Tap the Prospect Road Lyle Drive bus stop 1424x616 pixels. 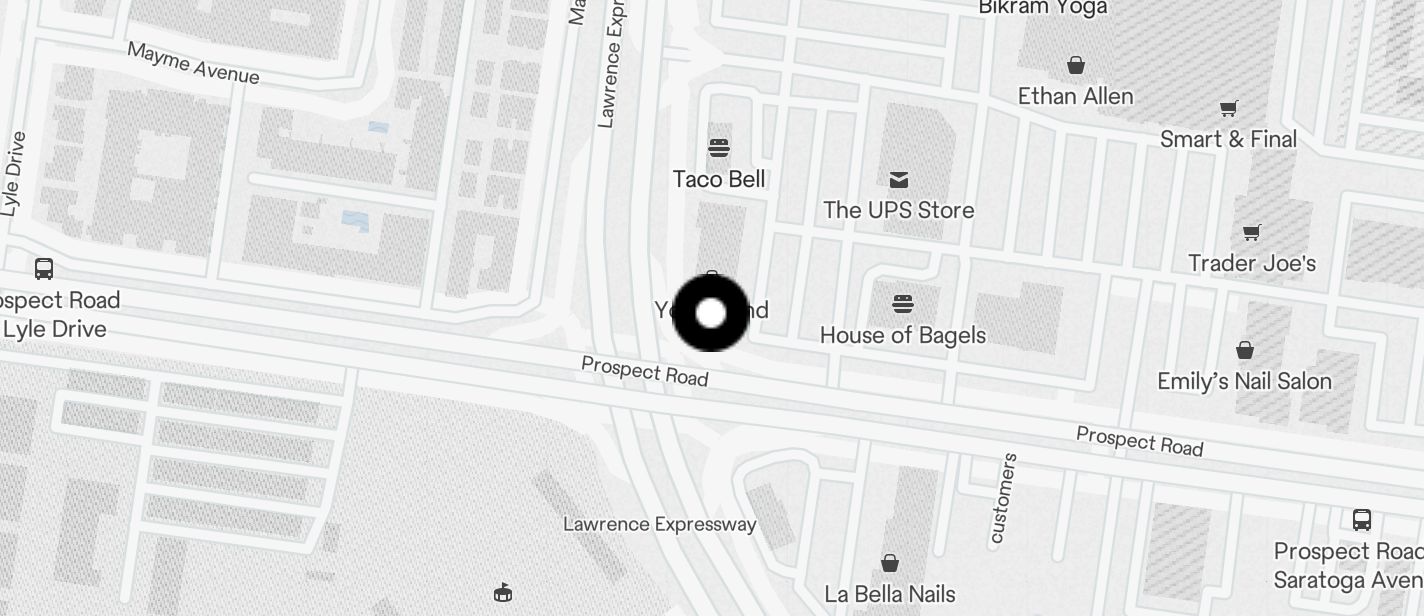tap(44, 268)
